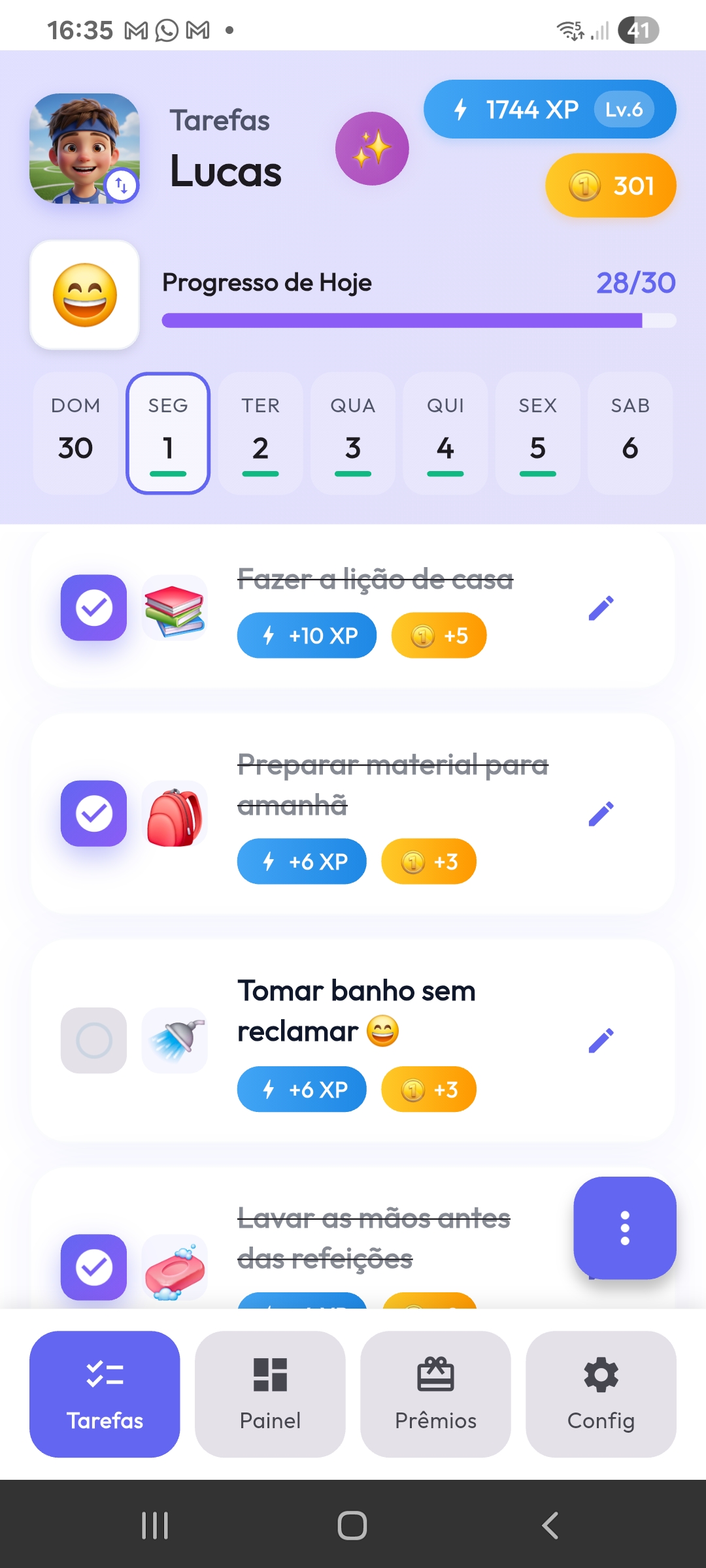The width and height of the screenshot is (706, 1568).
Task: Tap the Progresso de Hoje progress bar
Action: coord(418,321)
